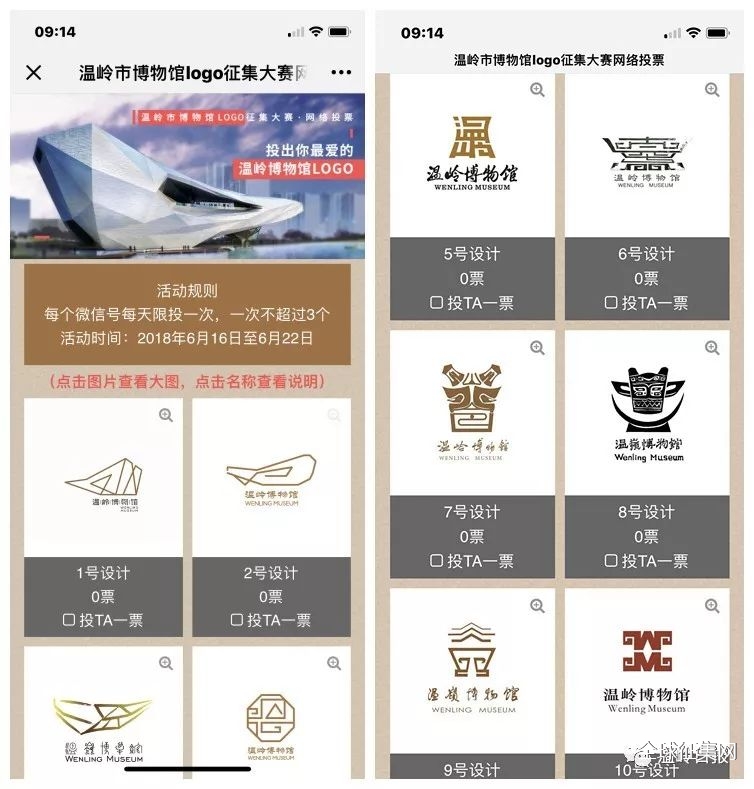Vote for 5号设计 via its checkbox

pos(437,302)
